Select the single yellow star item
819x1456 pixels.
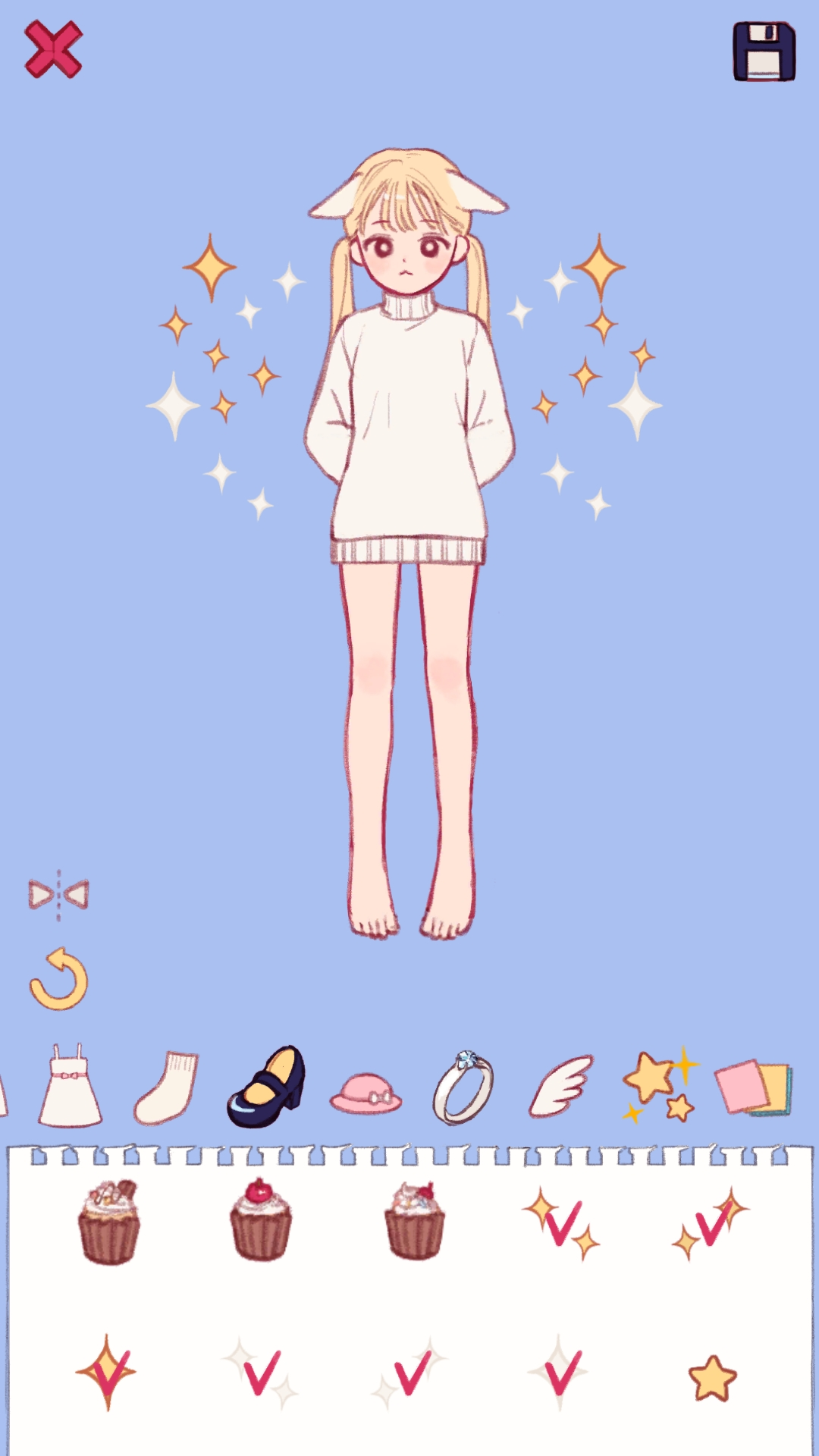tap(712, 1377)
